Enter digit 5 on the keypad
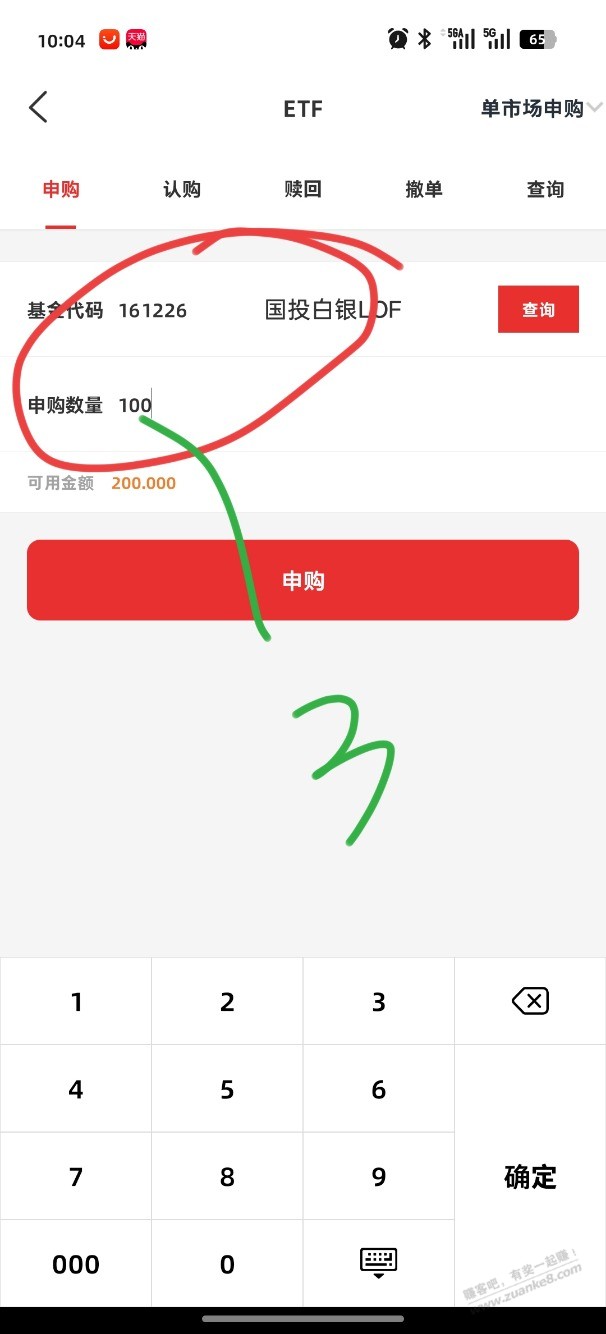The width and height of the screenshot is (606, 1334). click(x=227, y=1089)
